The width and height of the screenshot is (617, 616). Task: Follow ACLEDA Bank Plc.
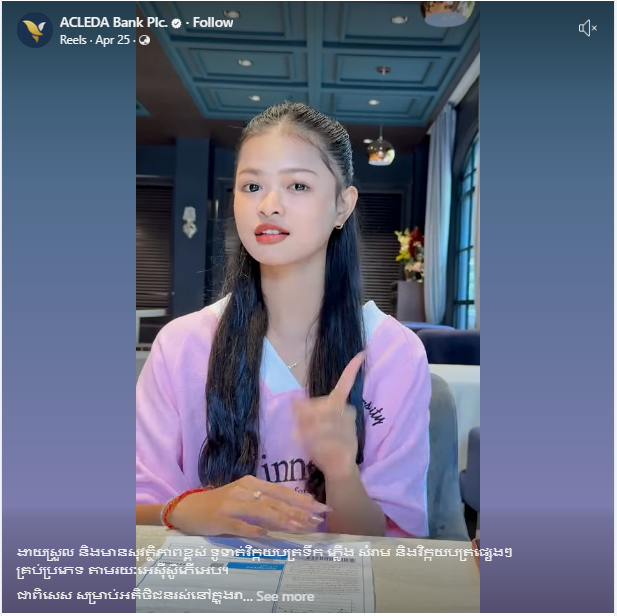click(212, 22)
